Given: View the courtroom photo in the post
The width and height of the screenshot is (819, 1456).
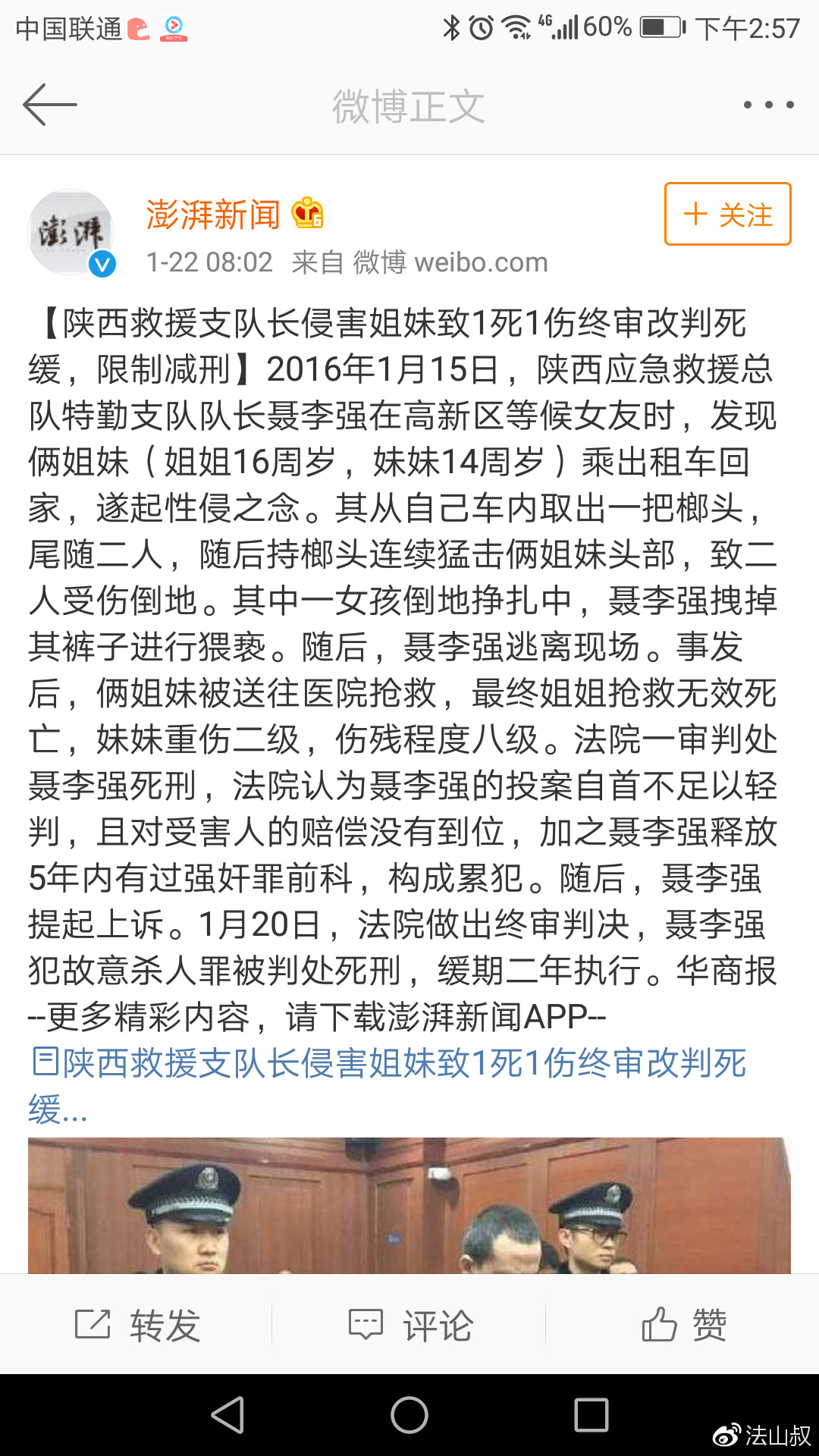Looking at the screenshot, I should pos(409,1205).
